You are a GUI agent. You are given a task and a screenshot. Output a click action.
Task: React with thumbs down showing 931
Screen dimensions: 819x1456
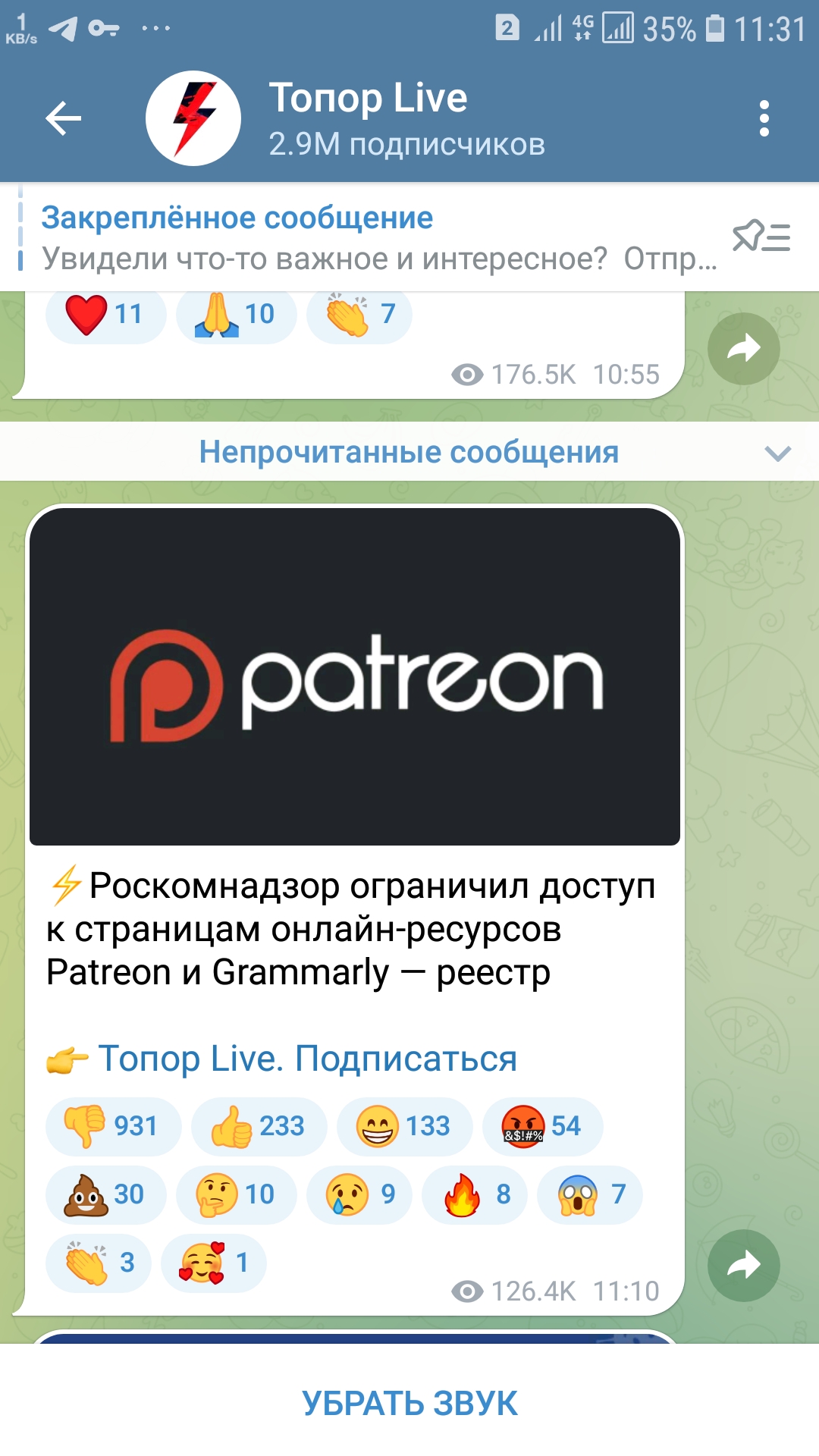(x=114, y=1126)
